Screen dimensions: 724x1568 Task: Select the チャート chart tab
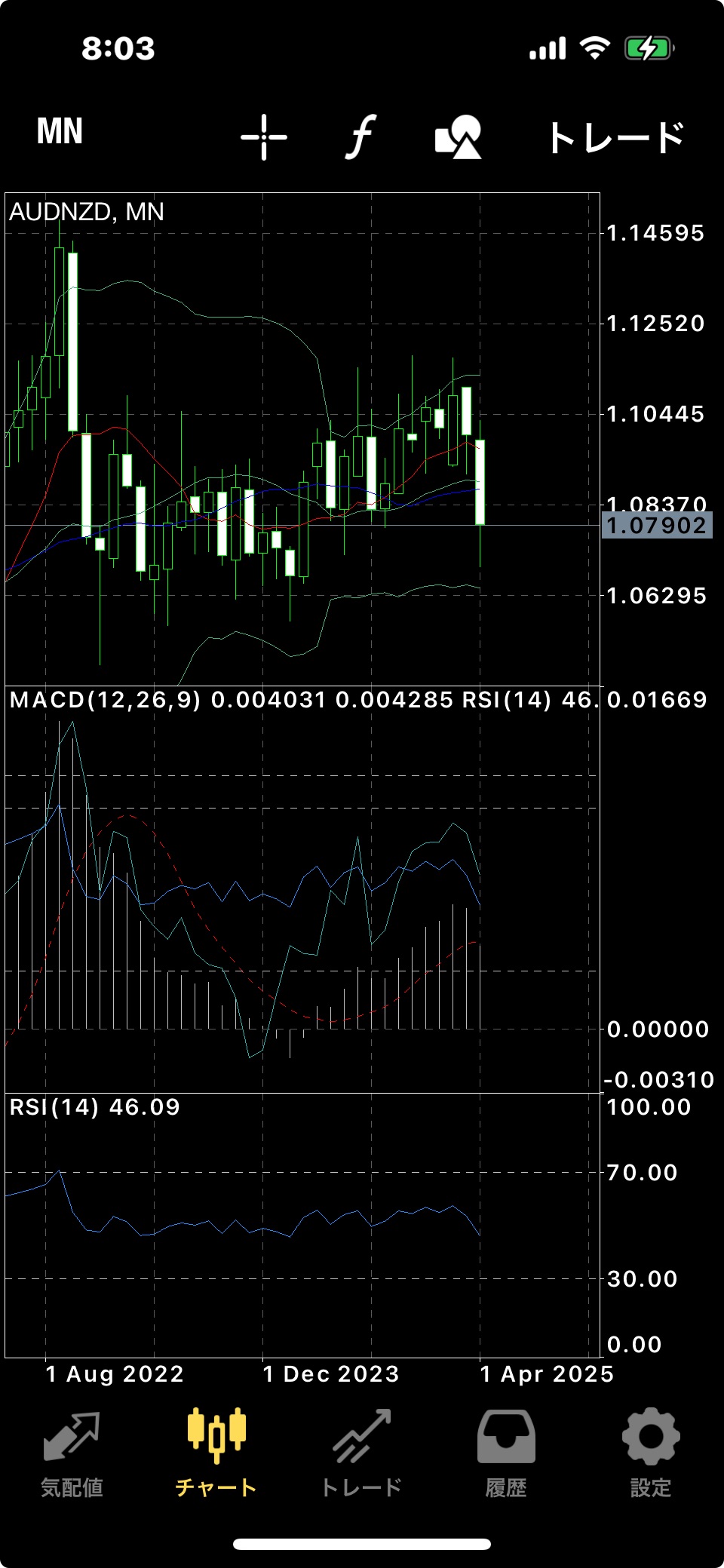coord(216,1454)
